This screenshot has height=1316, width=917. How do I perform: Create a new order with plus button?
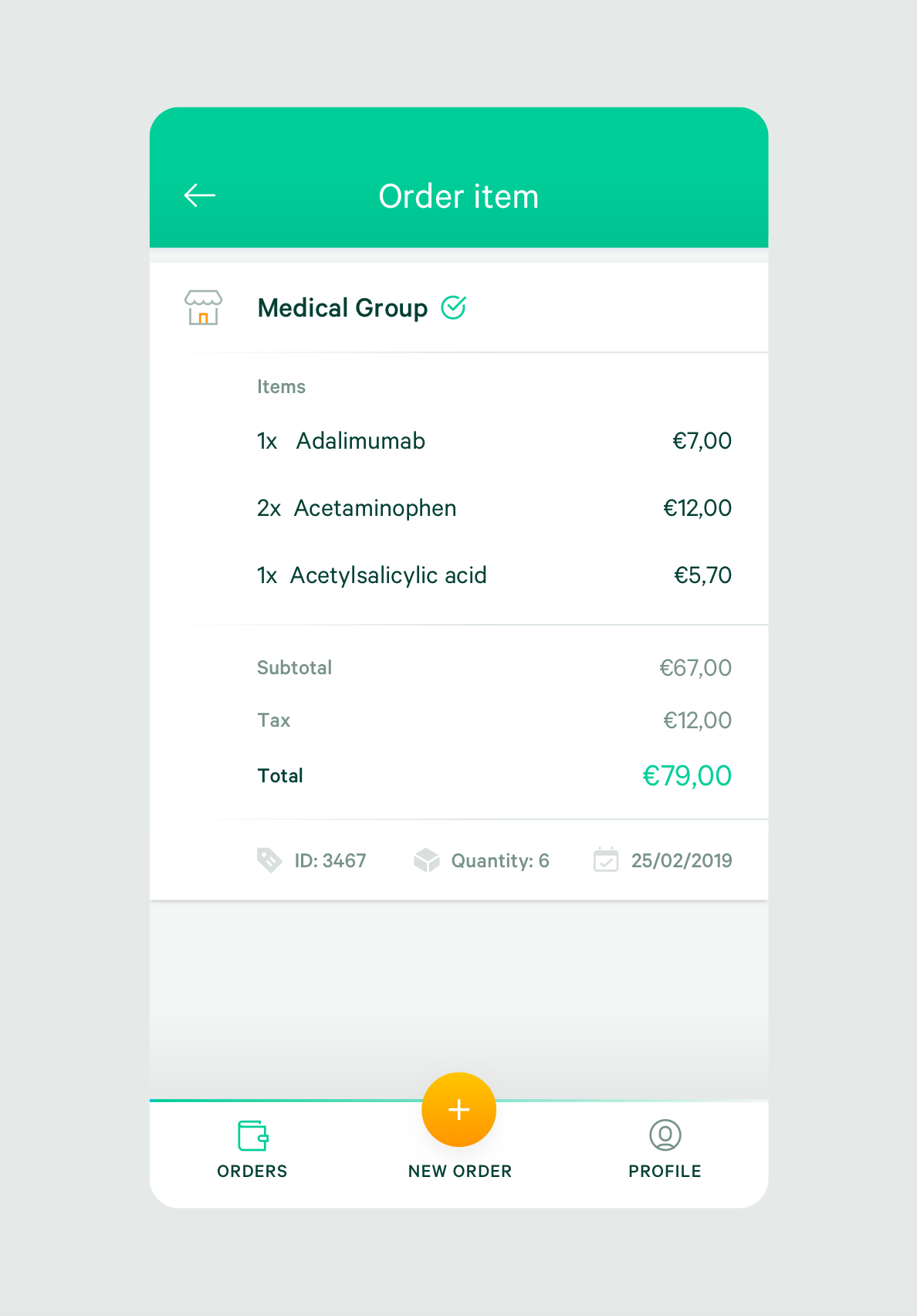[x=458, y=1110]
